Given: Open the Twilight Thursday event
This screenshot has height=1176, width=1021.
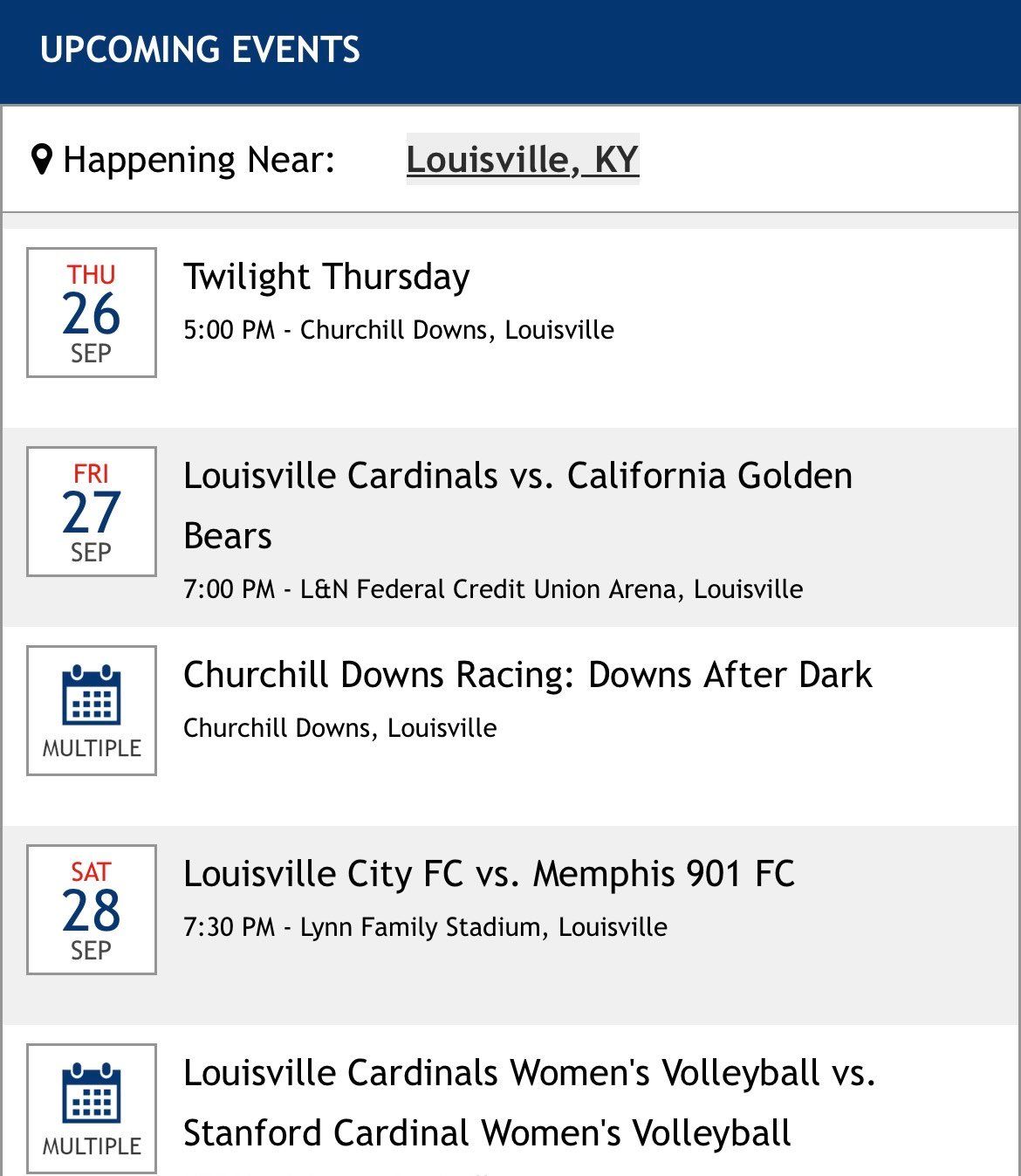Looking at the screenshot, I should 326,278.
